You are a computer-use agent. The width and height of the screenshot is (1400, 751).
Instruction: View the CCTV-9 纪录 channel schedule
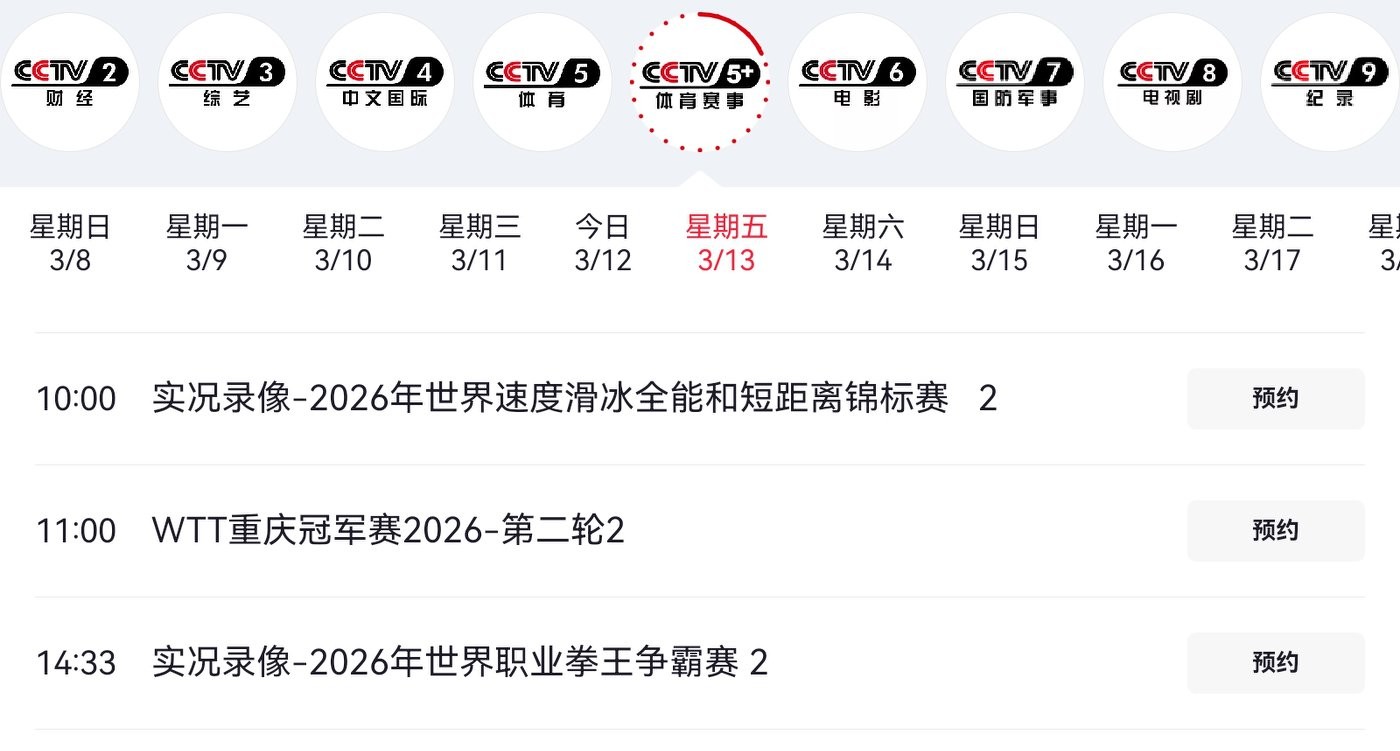tap(1329, 82)
